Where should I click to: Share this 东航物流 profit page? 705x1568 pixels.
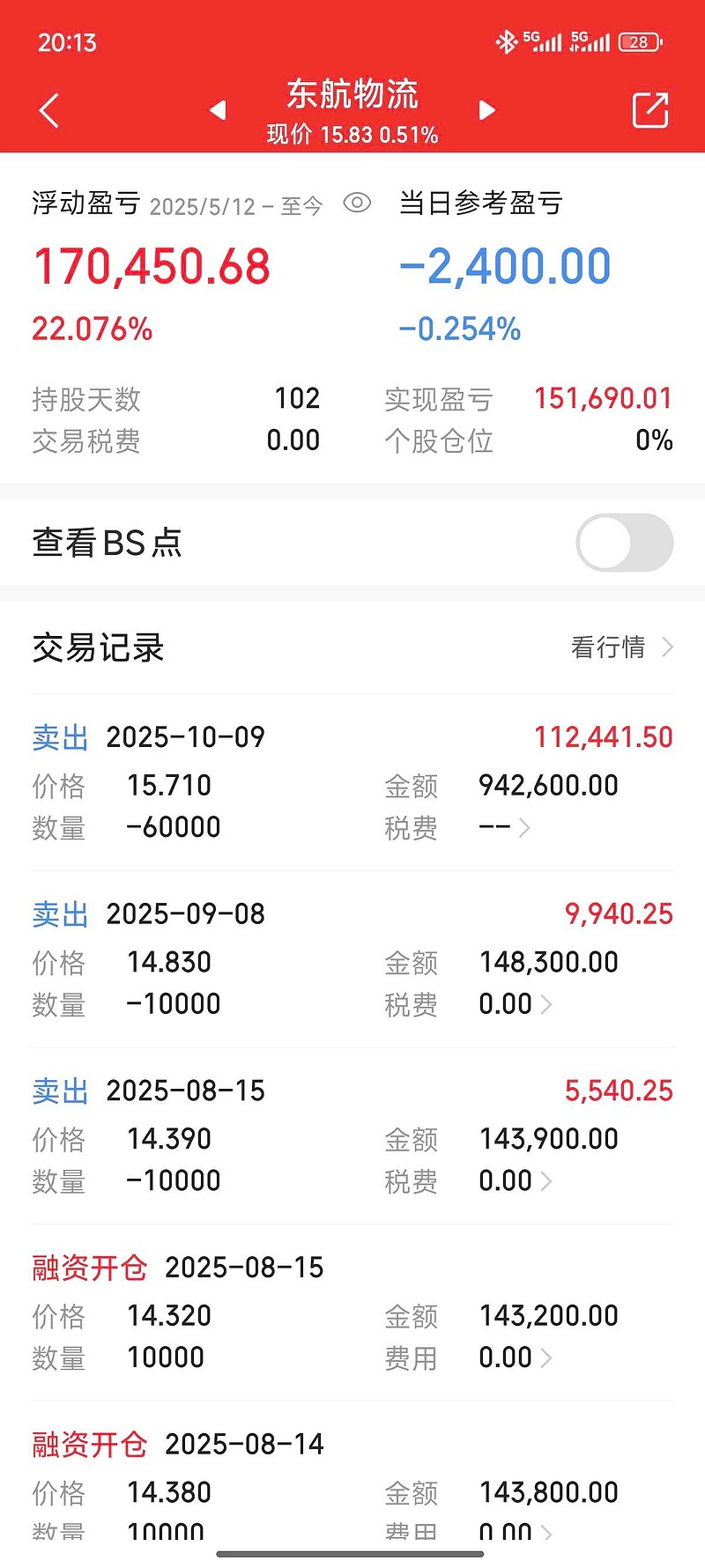pos(650,110)
